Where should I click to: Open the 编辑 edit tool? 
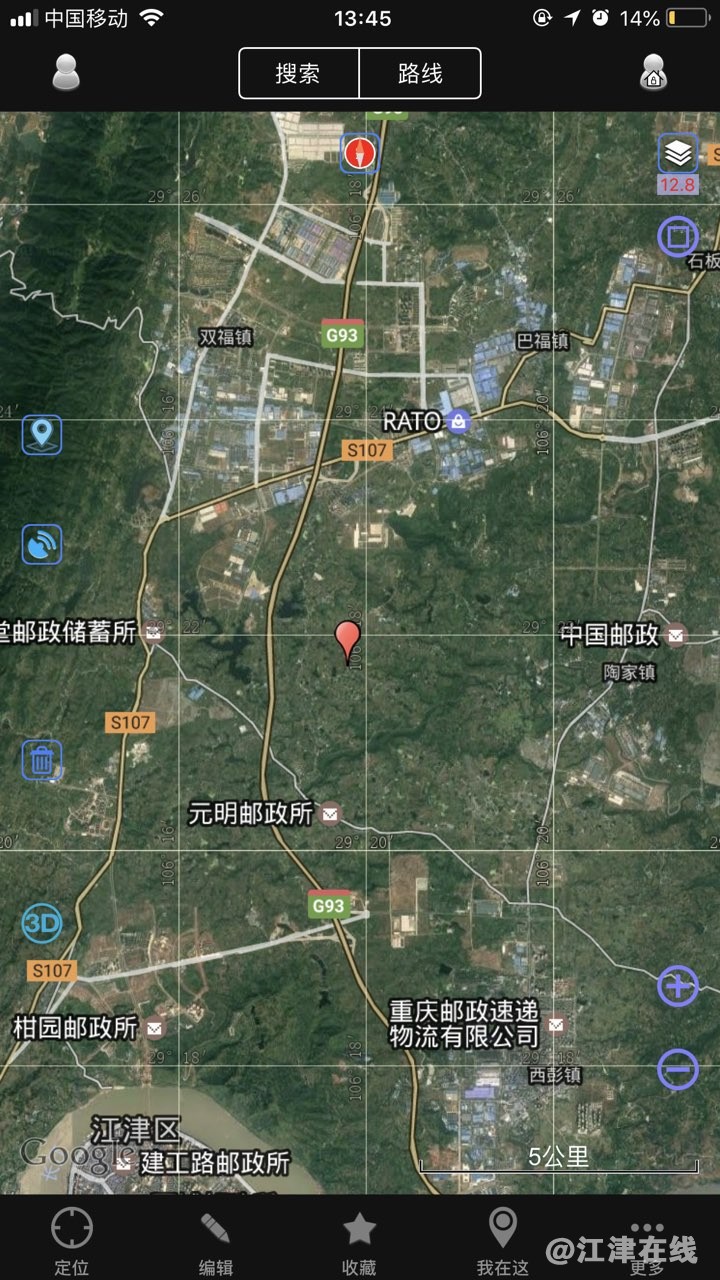coord(215,1240)
